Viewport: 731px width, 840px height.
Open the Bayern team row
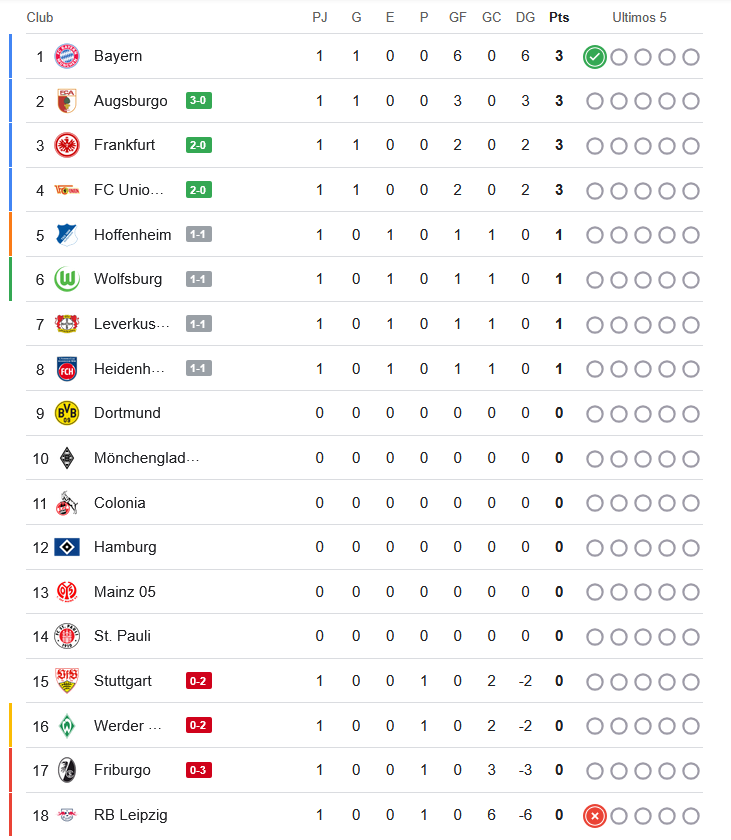pos(118,56)
